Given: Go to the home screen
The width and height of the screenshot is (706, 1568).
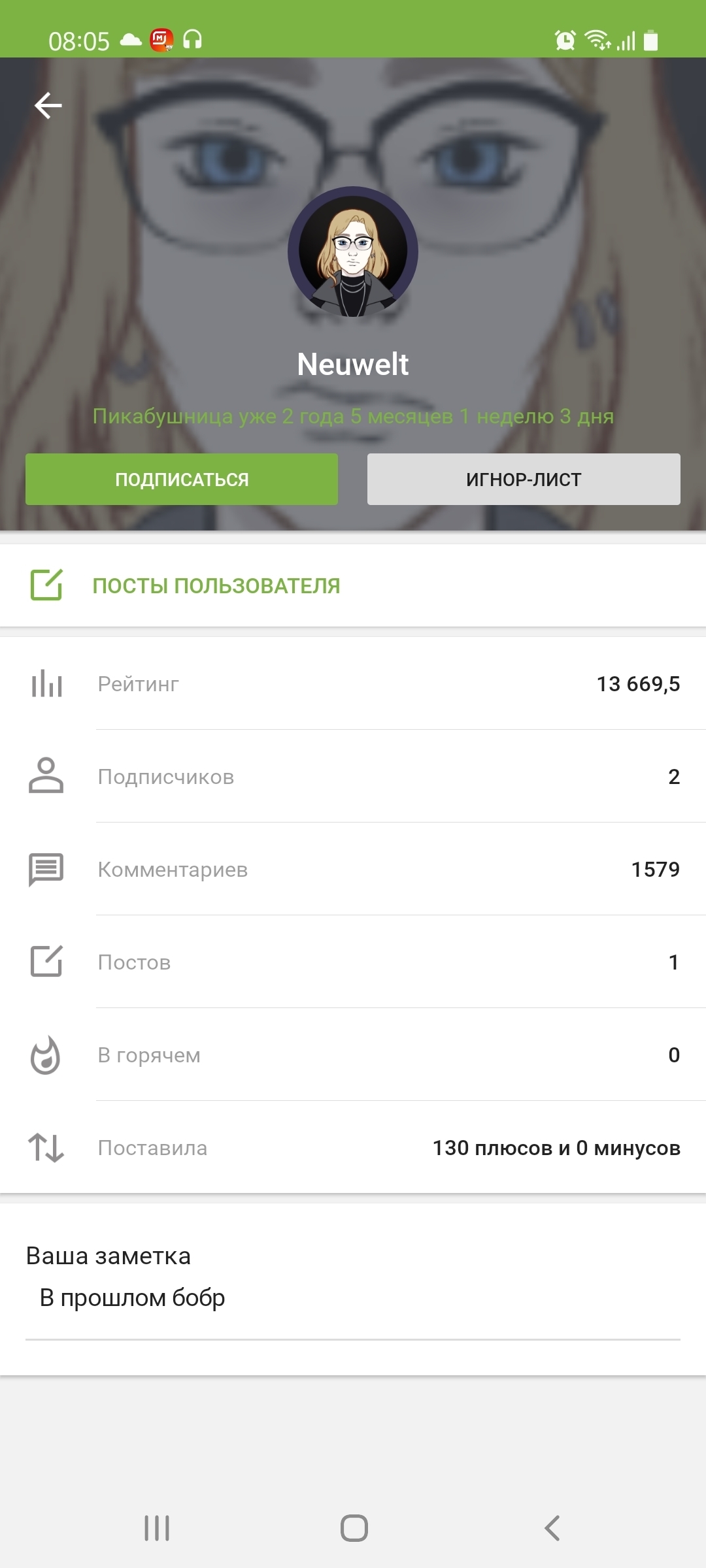Looking at the screenshot, I should coord(354,1527).
